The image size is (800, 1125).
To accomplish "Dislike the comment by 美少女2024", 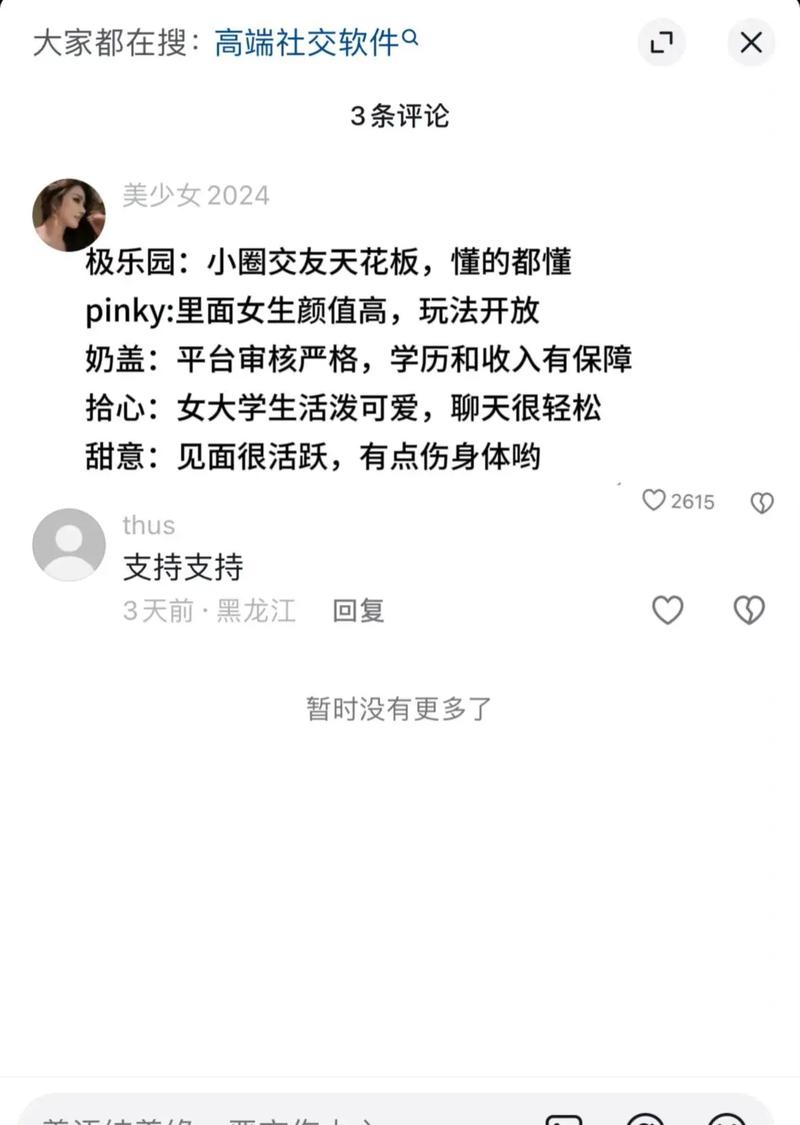I will [x=762, y=502].
